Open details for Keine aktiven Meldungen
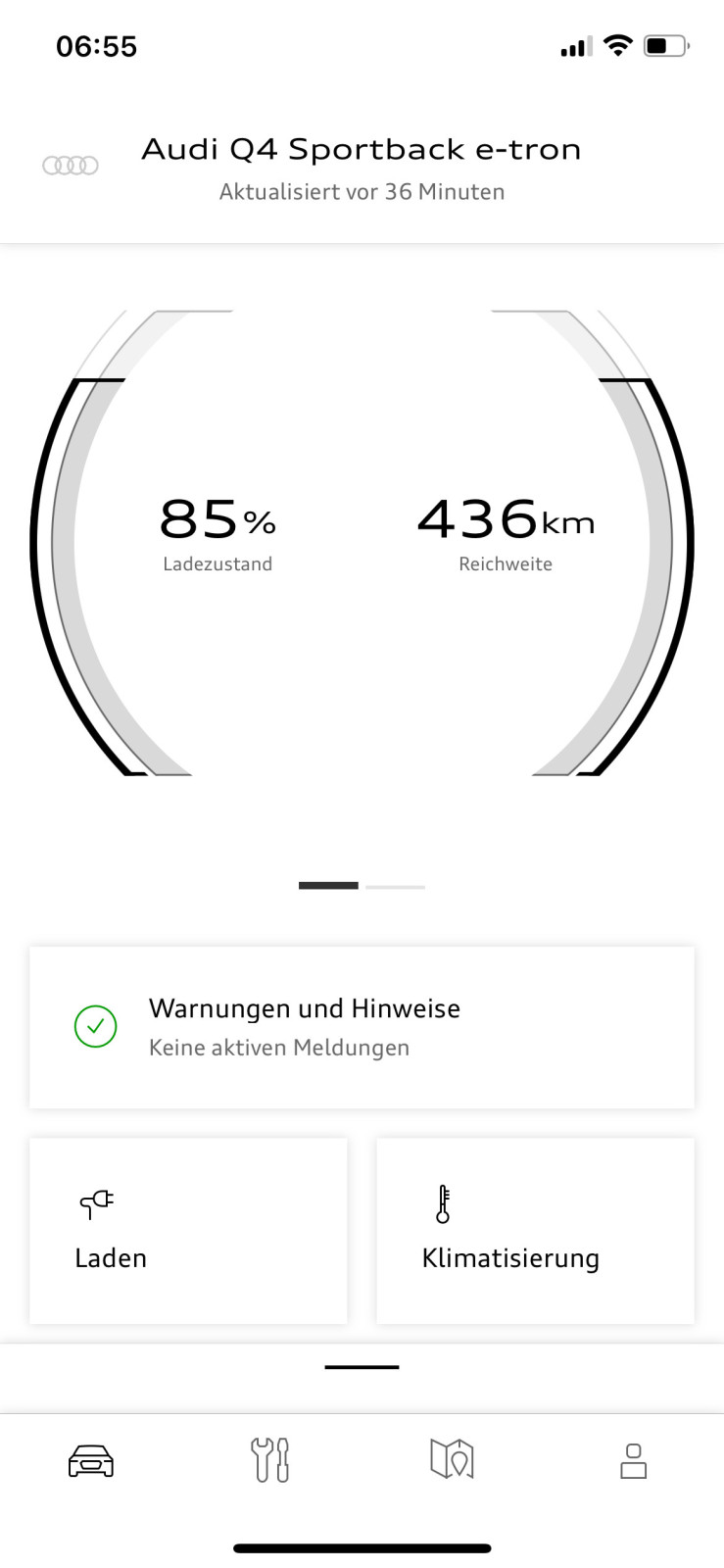The width and height of the screenshot is (724, 1568). coord(278,1047)
